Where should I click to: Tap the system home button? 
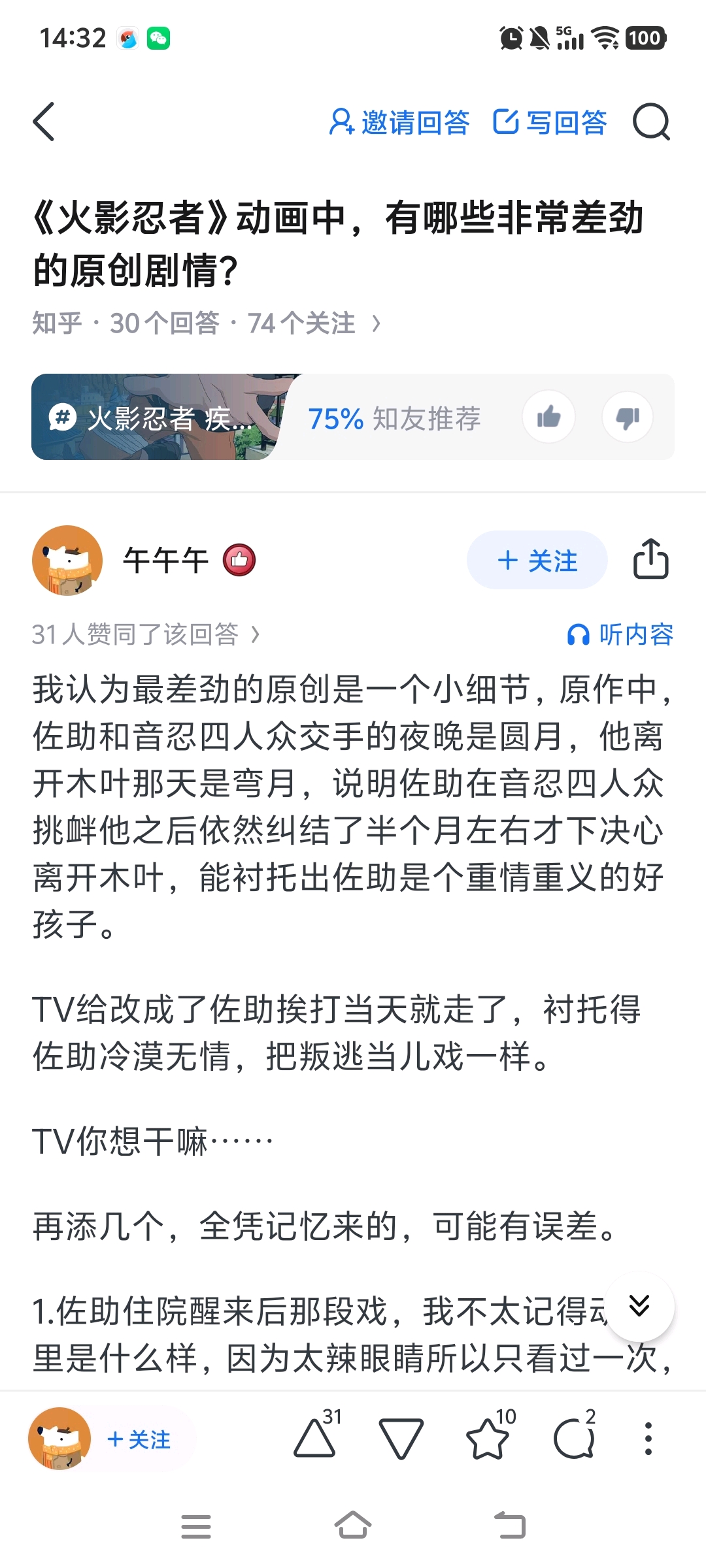[353, 1526]
